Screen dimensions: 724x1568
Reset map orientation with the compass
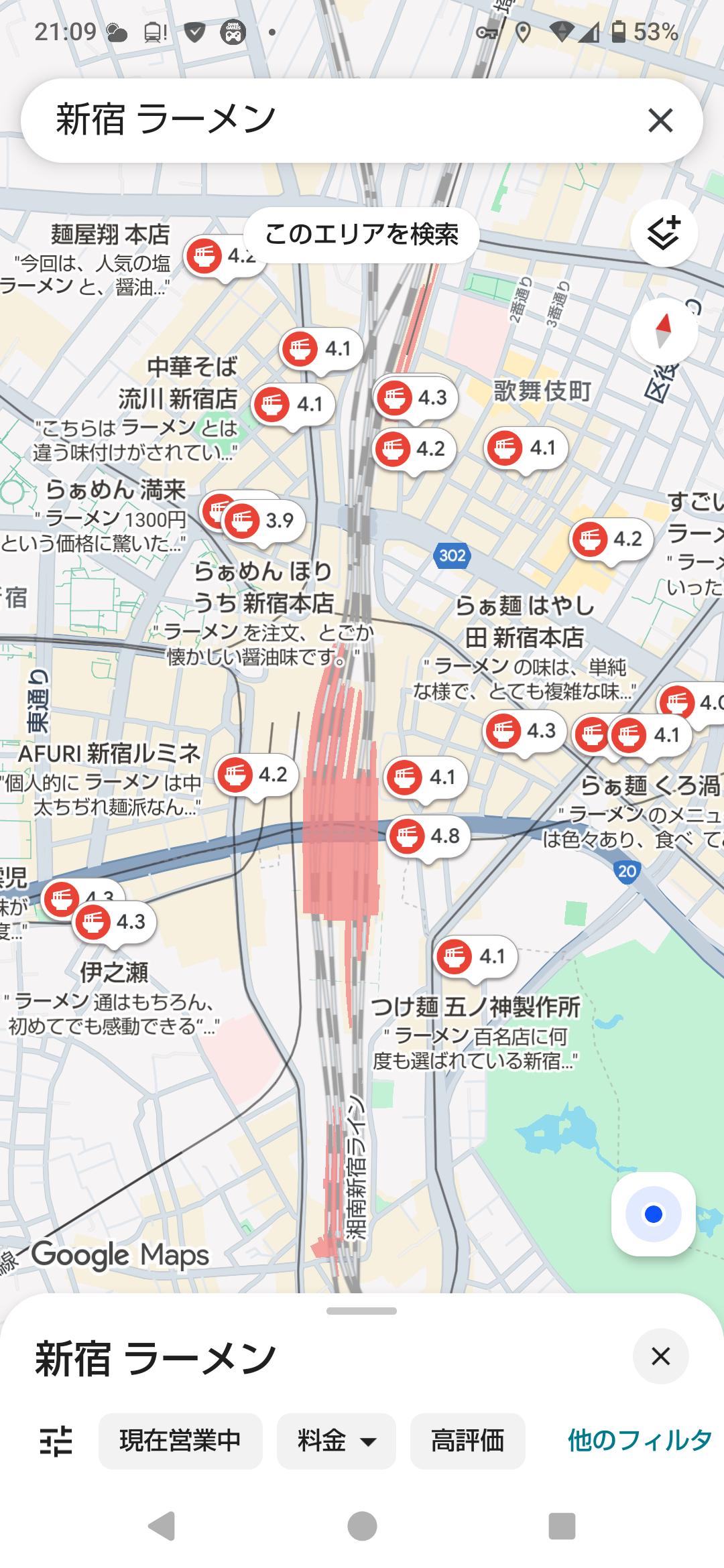[x=663, y=332]
